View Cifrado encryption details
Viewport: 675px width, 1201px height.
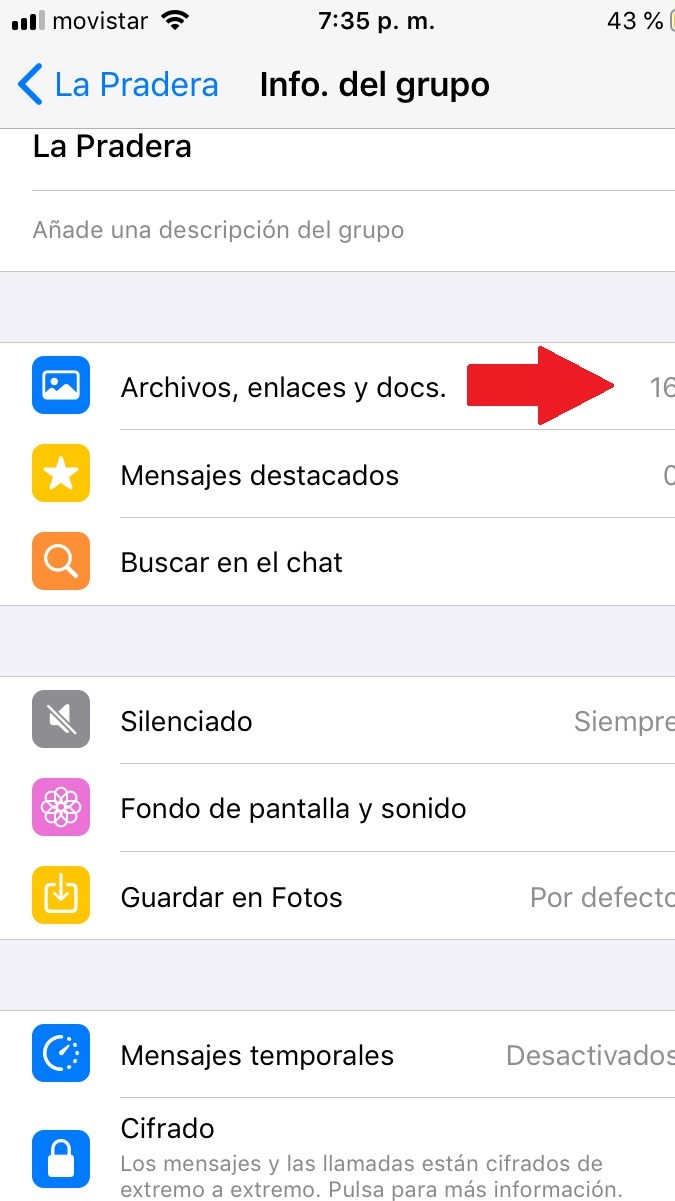click(337, 1150)
